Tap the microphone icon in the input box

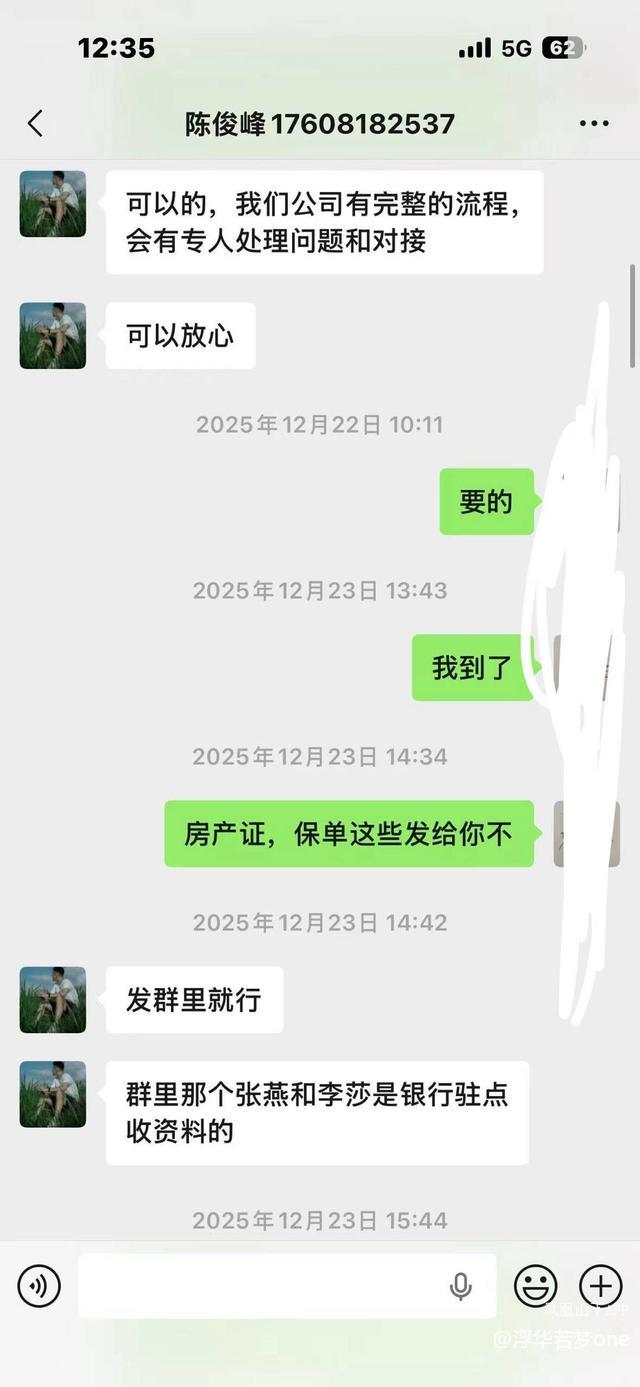click(x=460, y=1286)
